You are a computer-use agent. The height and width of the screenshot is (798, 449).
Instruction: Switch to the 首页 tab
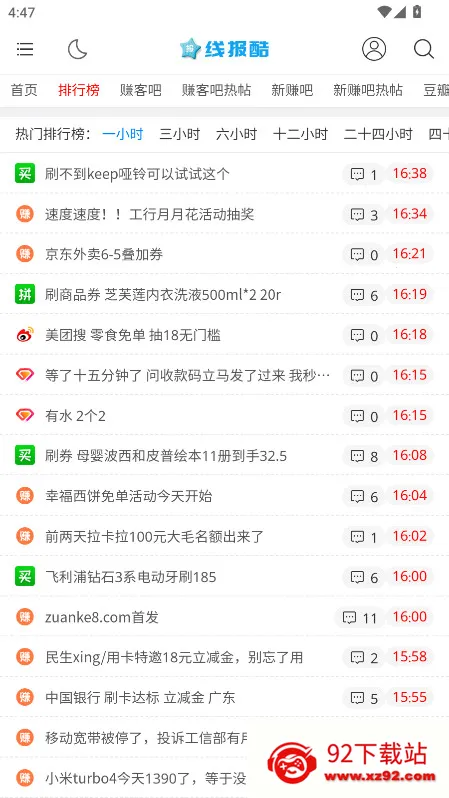click(x=24, y=91)
